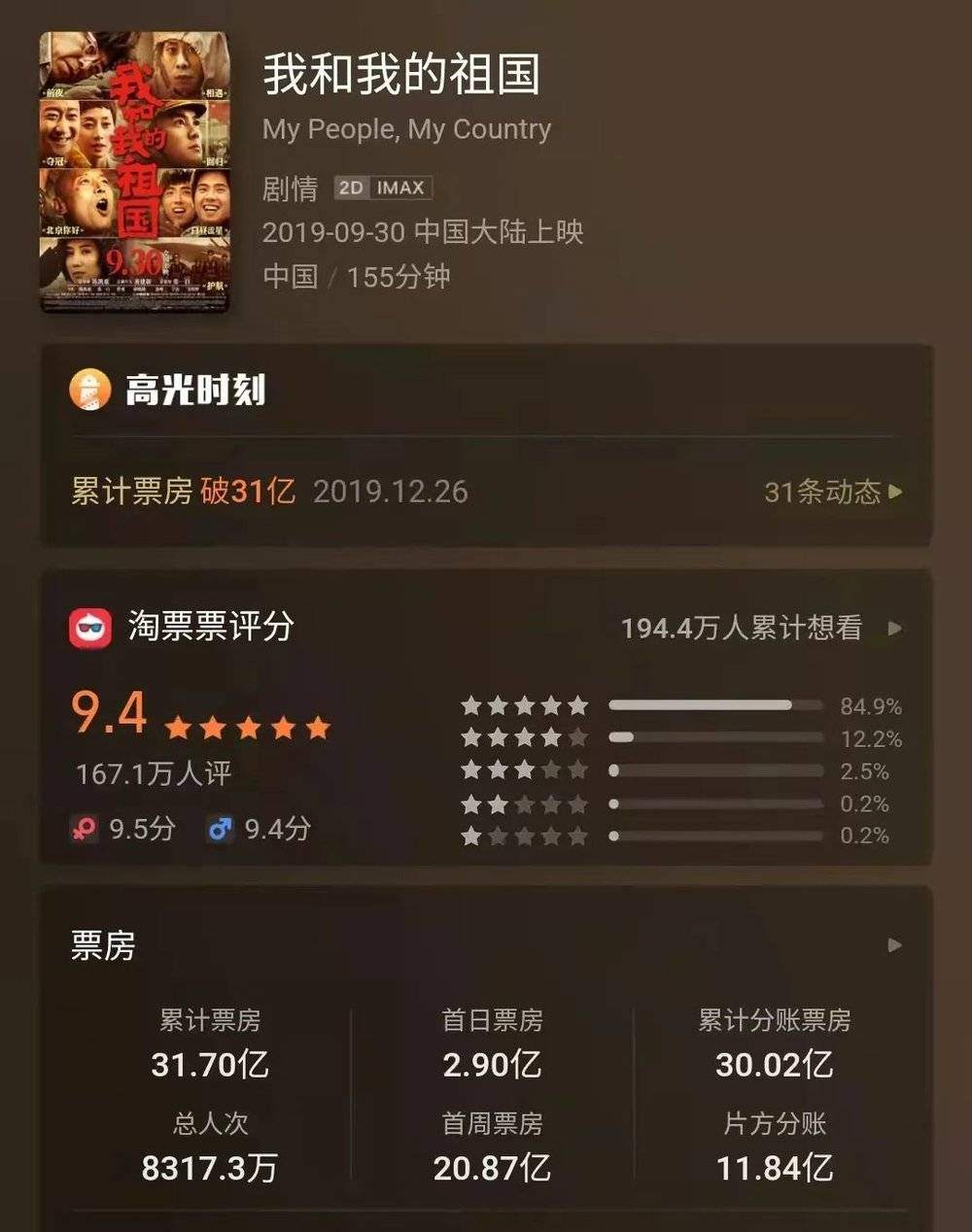Expand the 票房 box office details arrow
The image size is (972, 1232).
(894, 944)
